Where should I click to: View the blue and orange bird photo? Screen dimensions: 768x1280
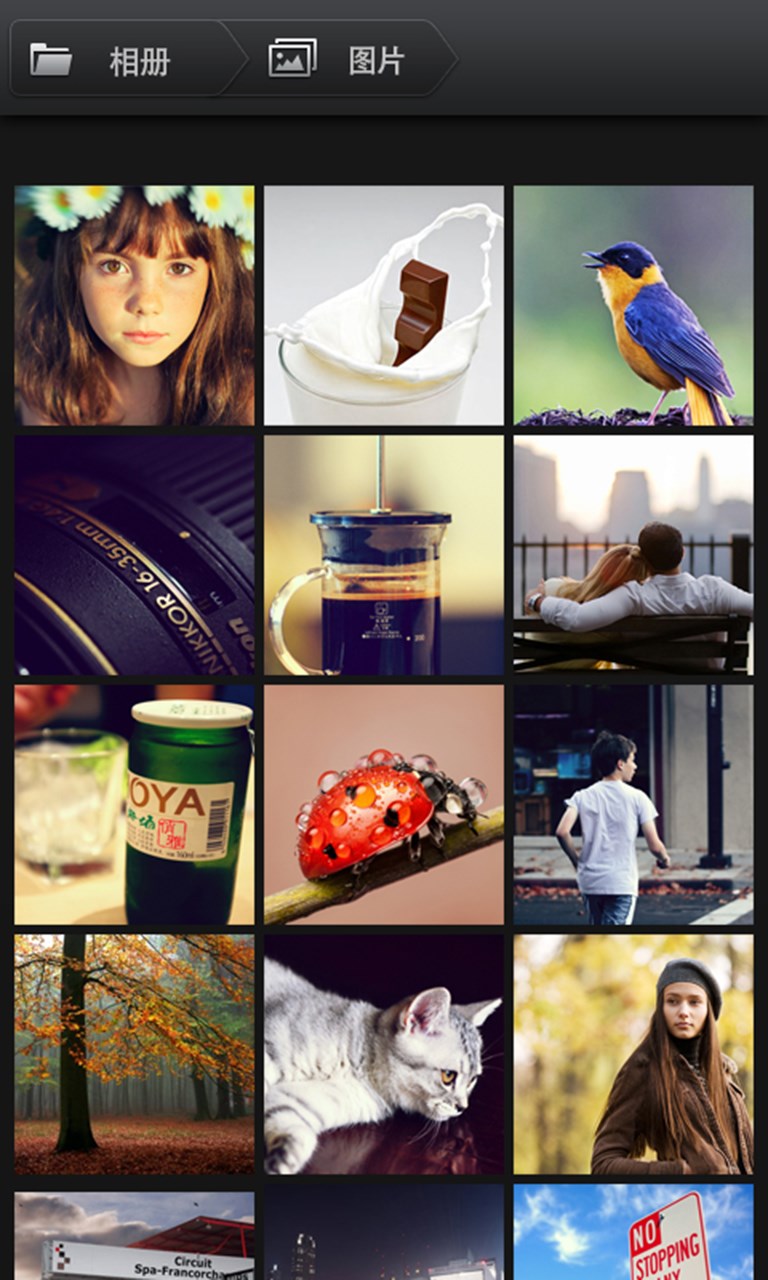(633, 305)
